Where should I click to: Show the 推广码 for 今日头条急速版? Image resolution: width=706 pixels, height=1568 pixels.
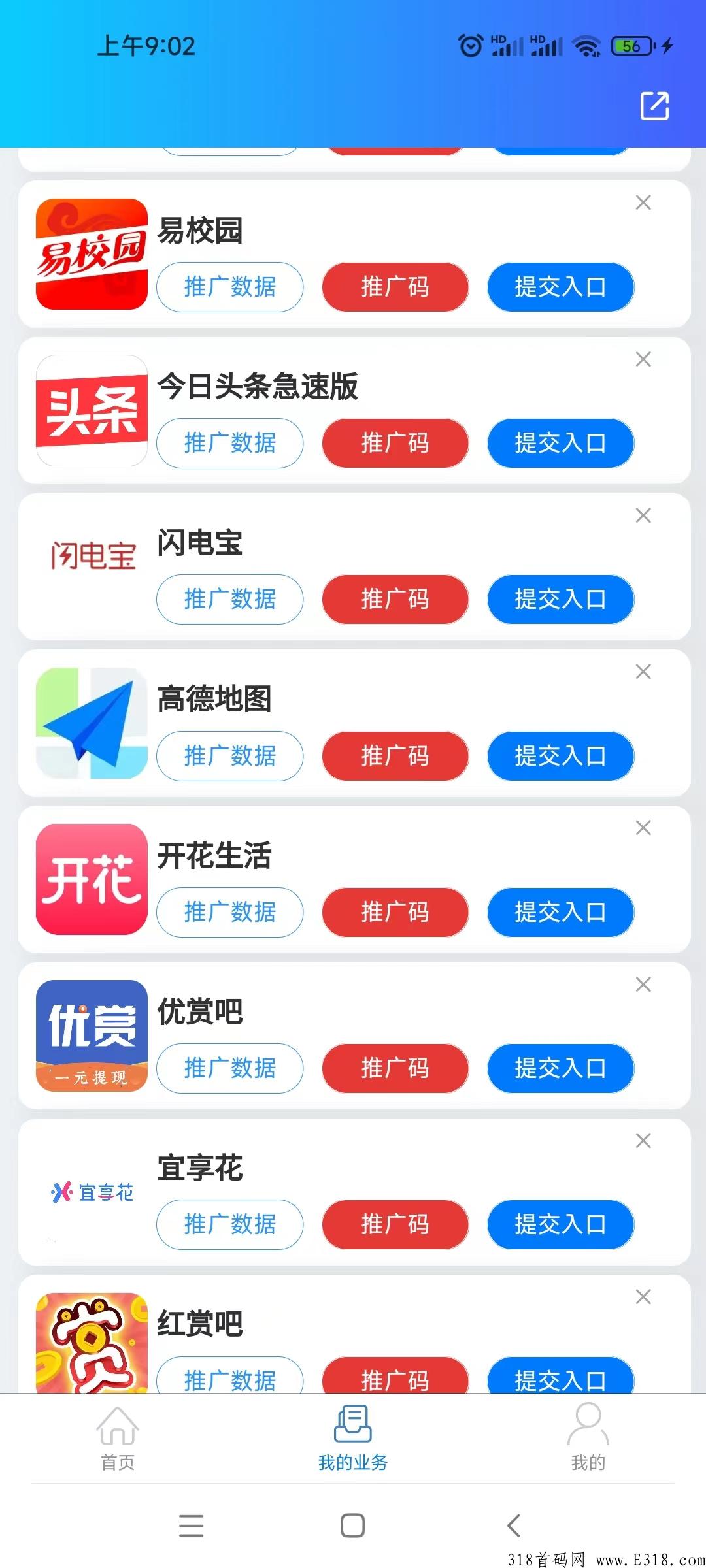[x=395, y=443]
